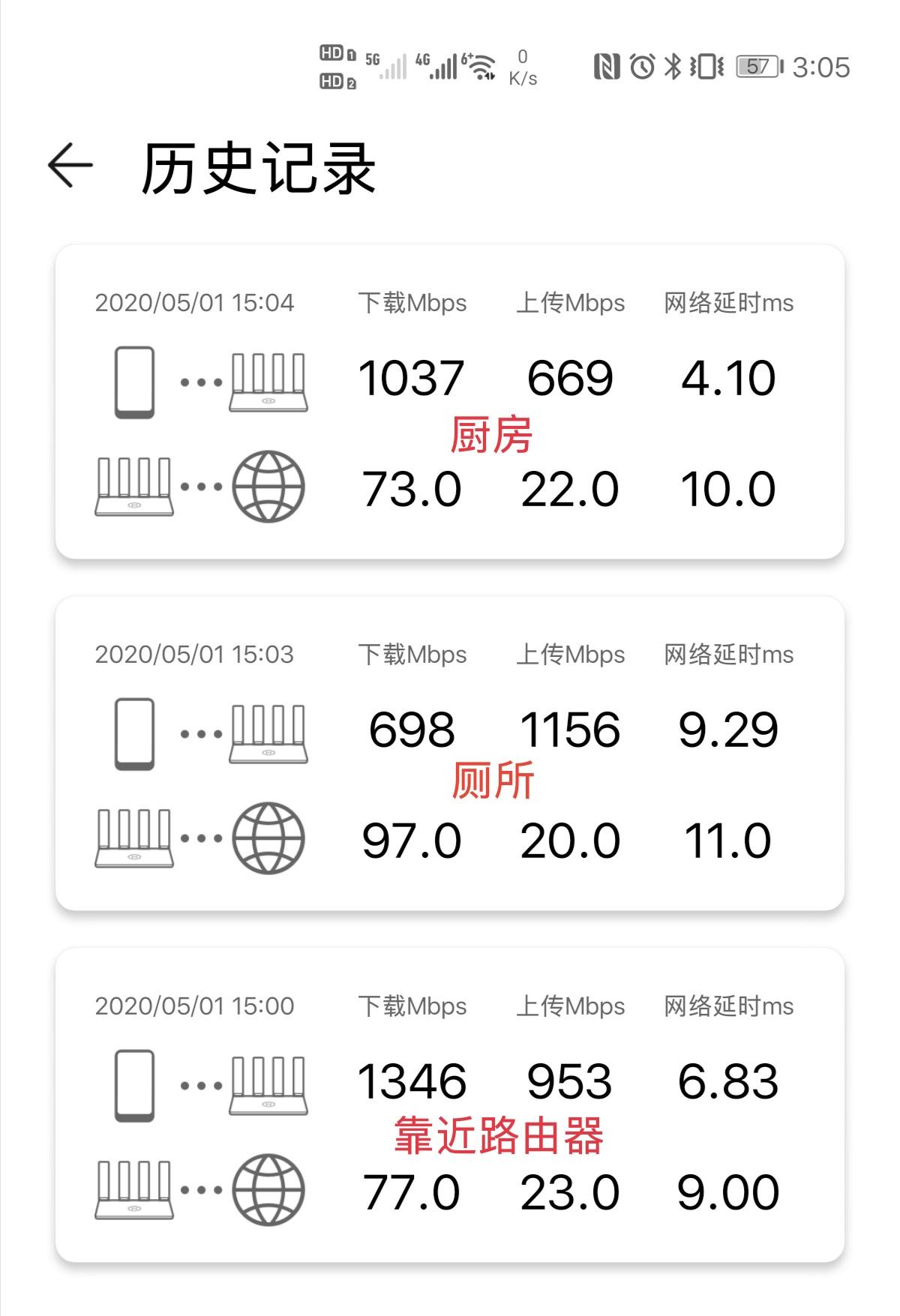
Task: Tap the globe icon in the 15:03 record
Action: [268, 840]
